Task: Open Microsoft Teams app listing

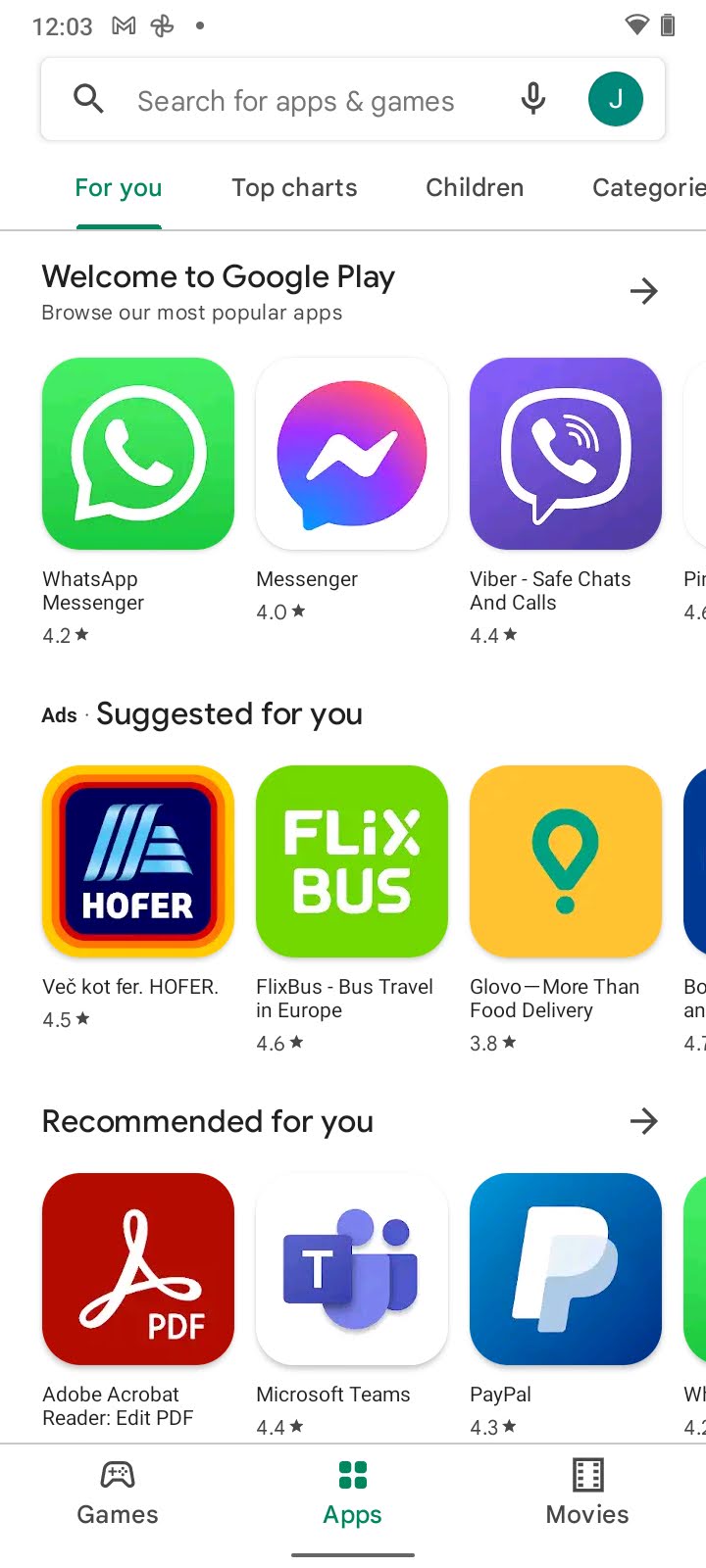Action: pyautogui.click(x=351, y=1269)
